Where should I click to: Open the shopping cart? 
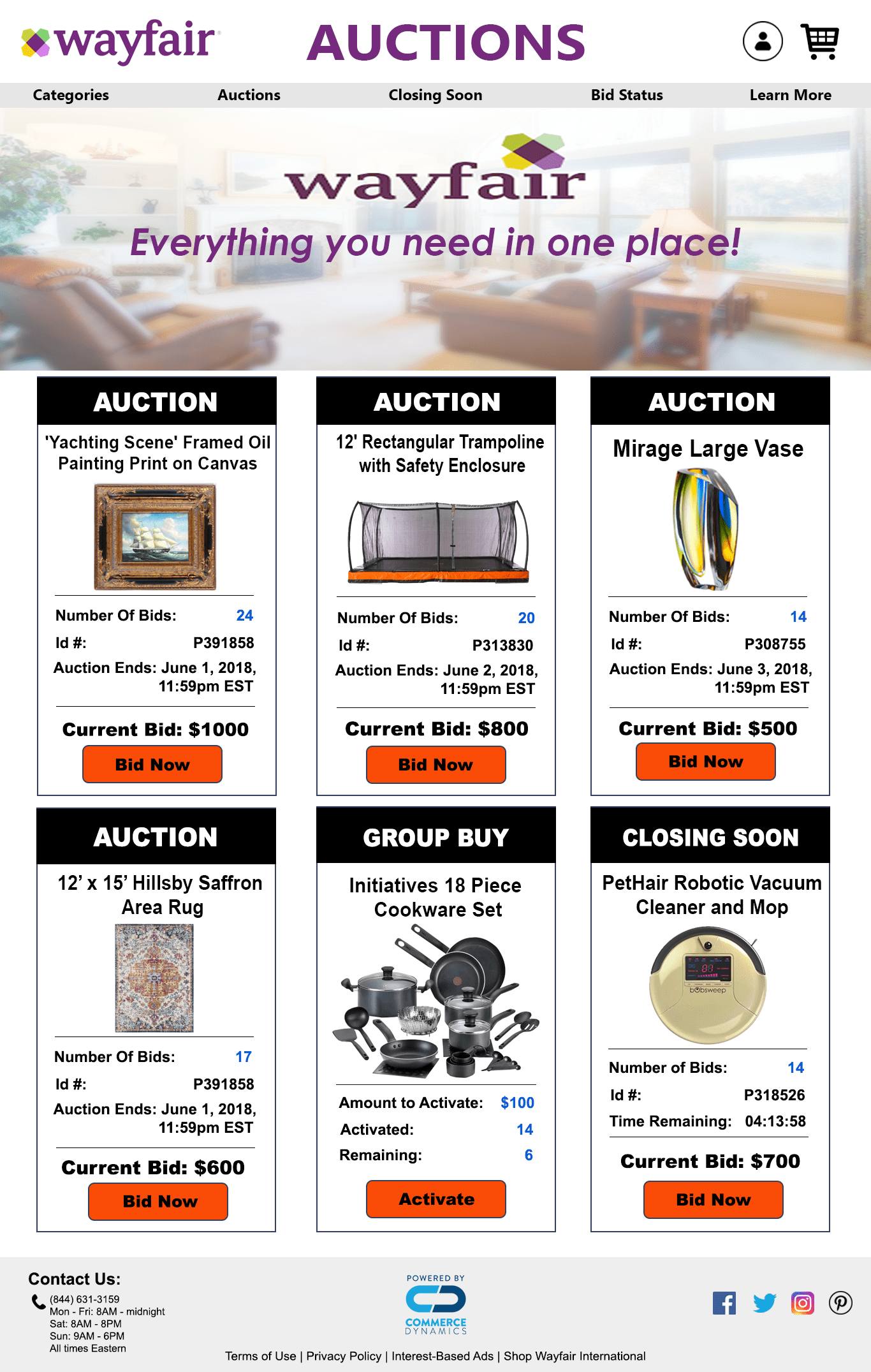pyautogui.click(x=820, y=42)
